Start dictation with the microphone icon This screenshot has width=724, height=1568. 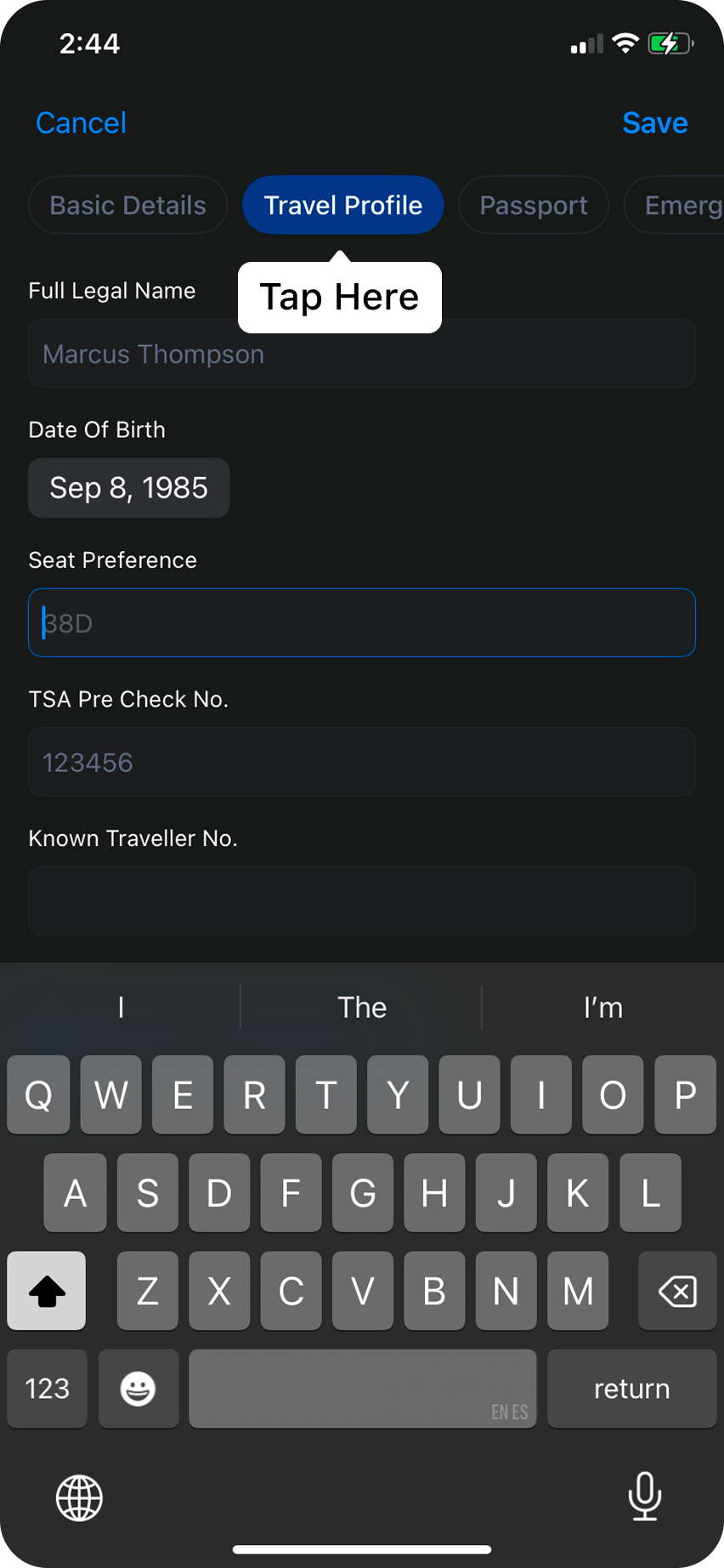point(644,1496)
